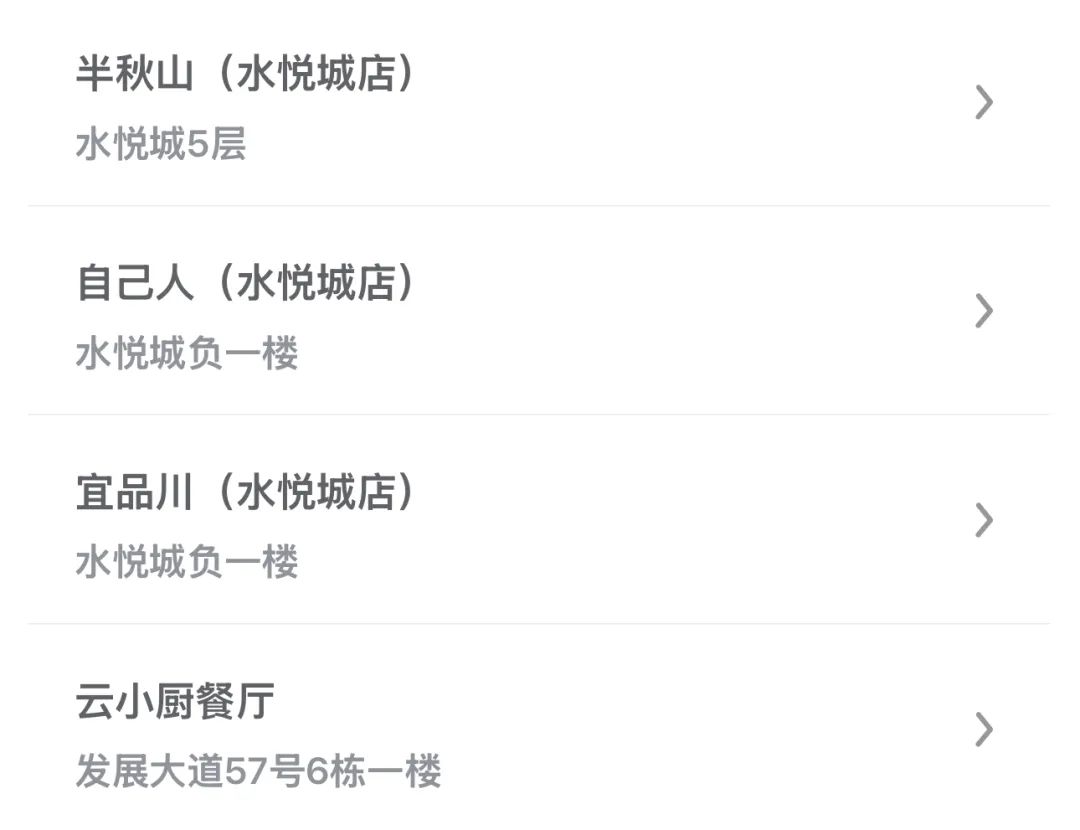Select 自己人（水悦城店）from the list
The image size is (1080, 830).
click(540, 311)
